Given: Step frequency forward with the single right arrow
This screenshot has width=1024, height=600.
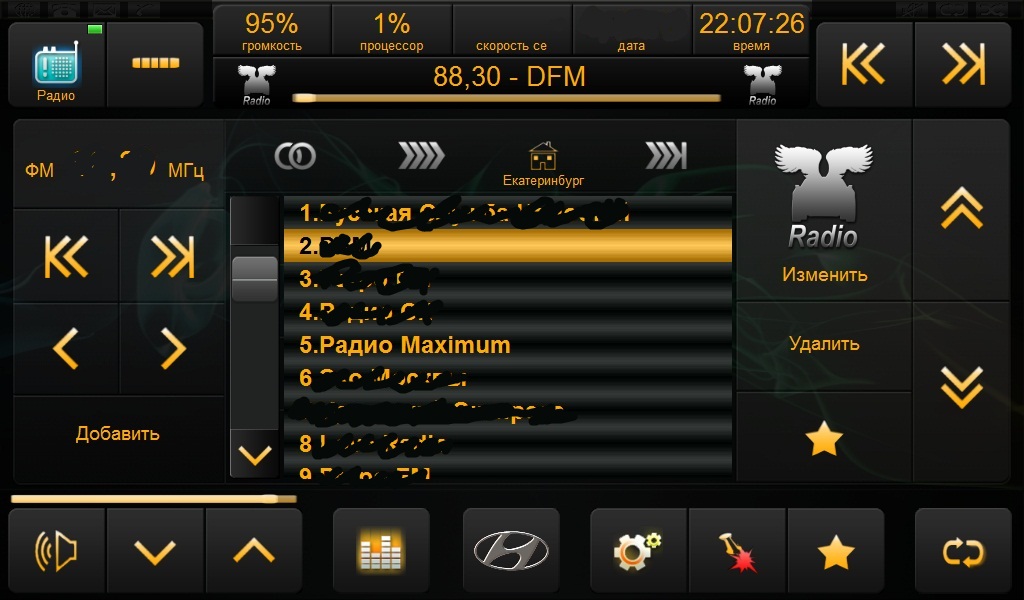Looking at the screenshot, I should click(173, 349).
